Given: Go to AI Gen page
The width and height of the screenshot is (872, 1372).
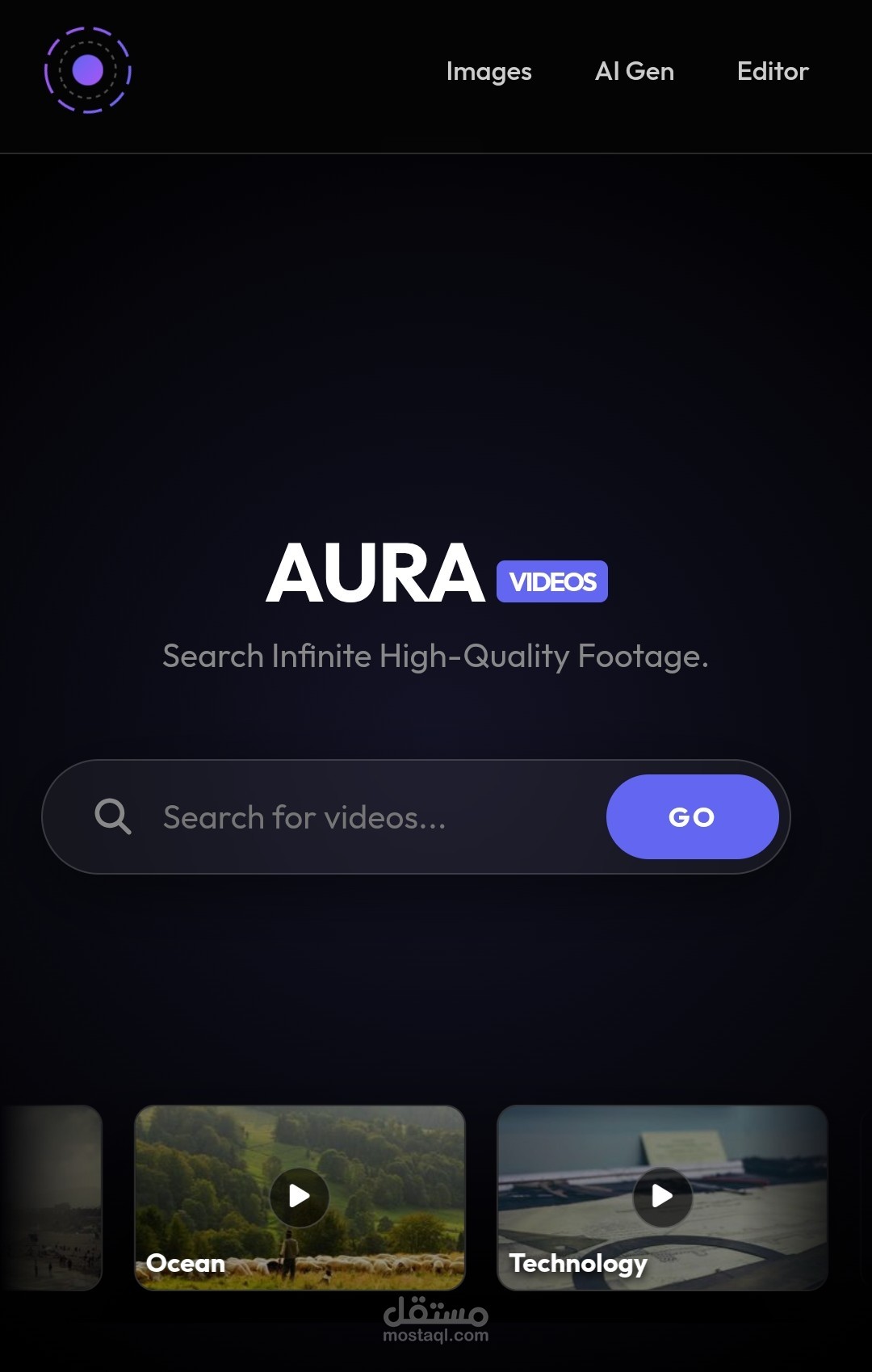Looking at the screenshot, I should pos(635,71).
